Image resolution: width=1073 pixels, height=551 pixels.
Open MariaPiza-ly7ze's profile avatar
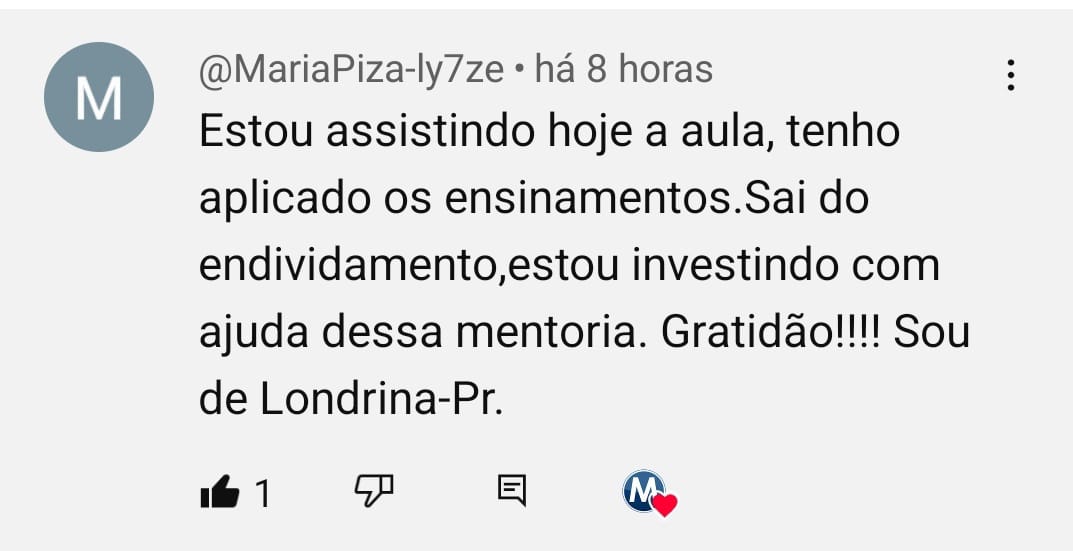click(x=99, y=97)
